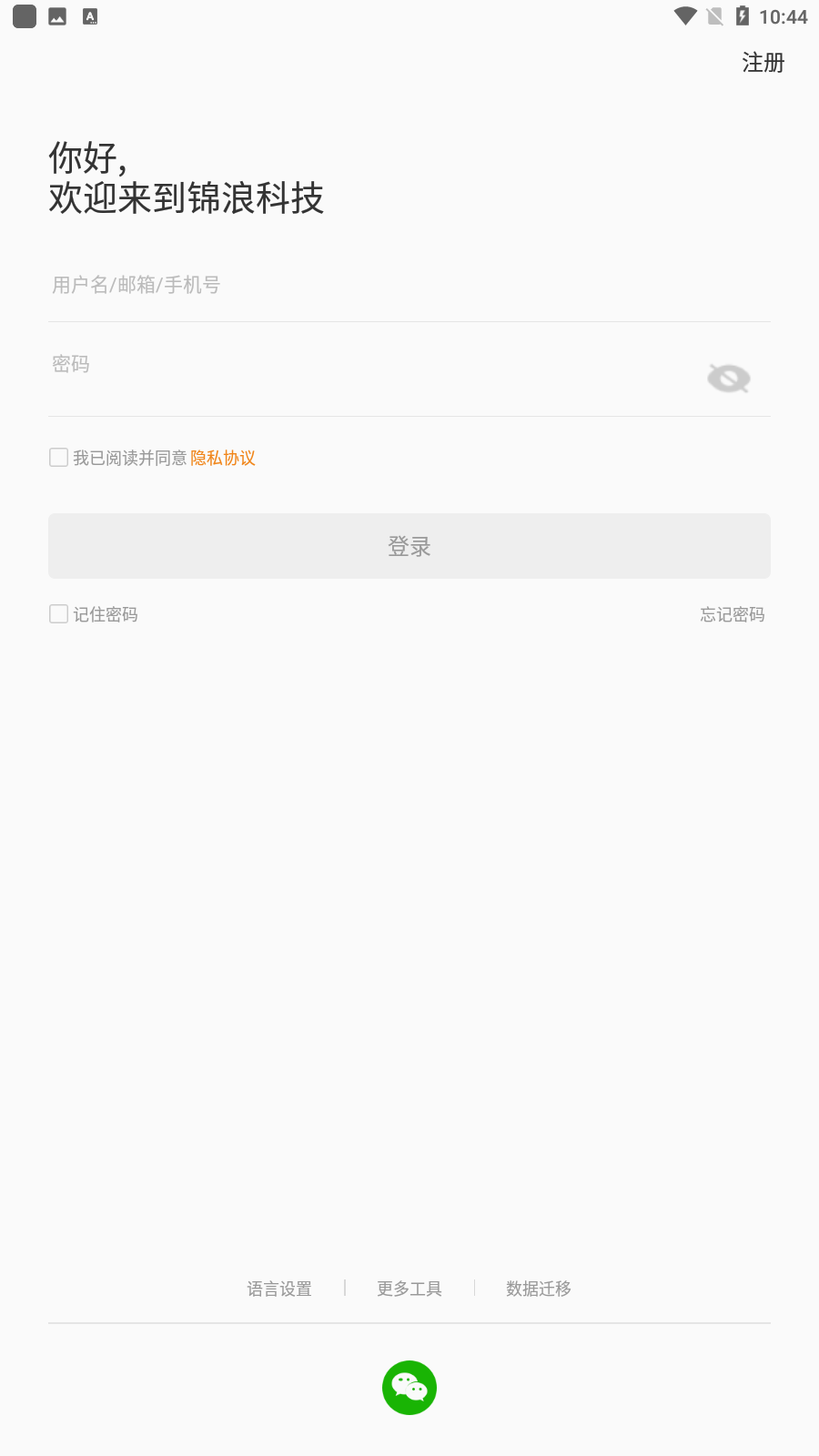
Task: Tap 注册 to register an account
Action: (x=763, y=63)
